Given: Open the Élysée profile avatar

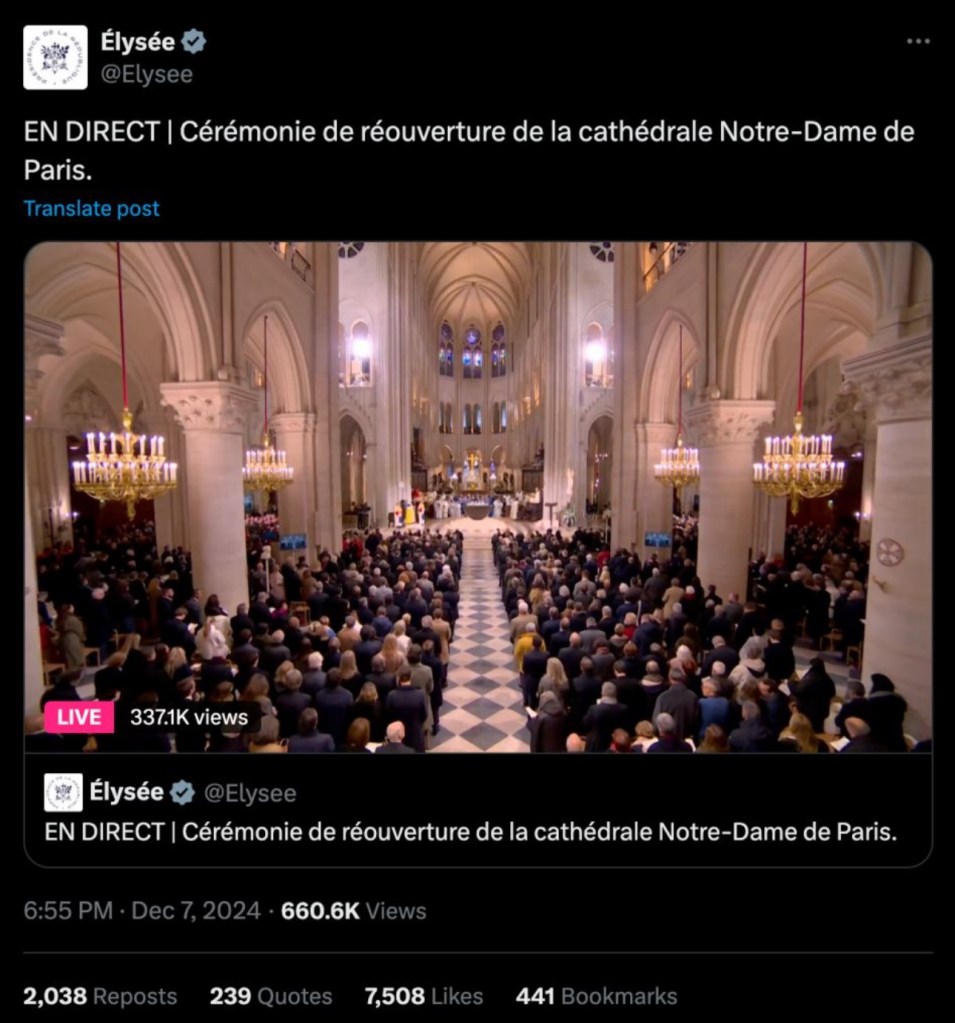Looking at the screenshot, I should 55,57.
